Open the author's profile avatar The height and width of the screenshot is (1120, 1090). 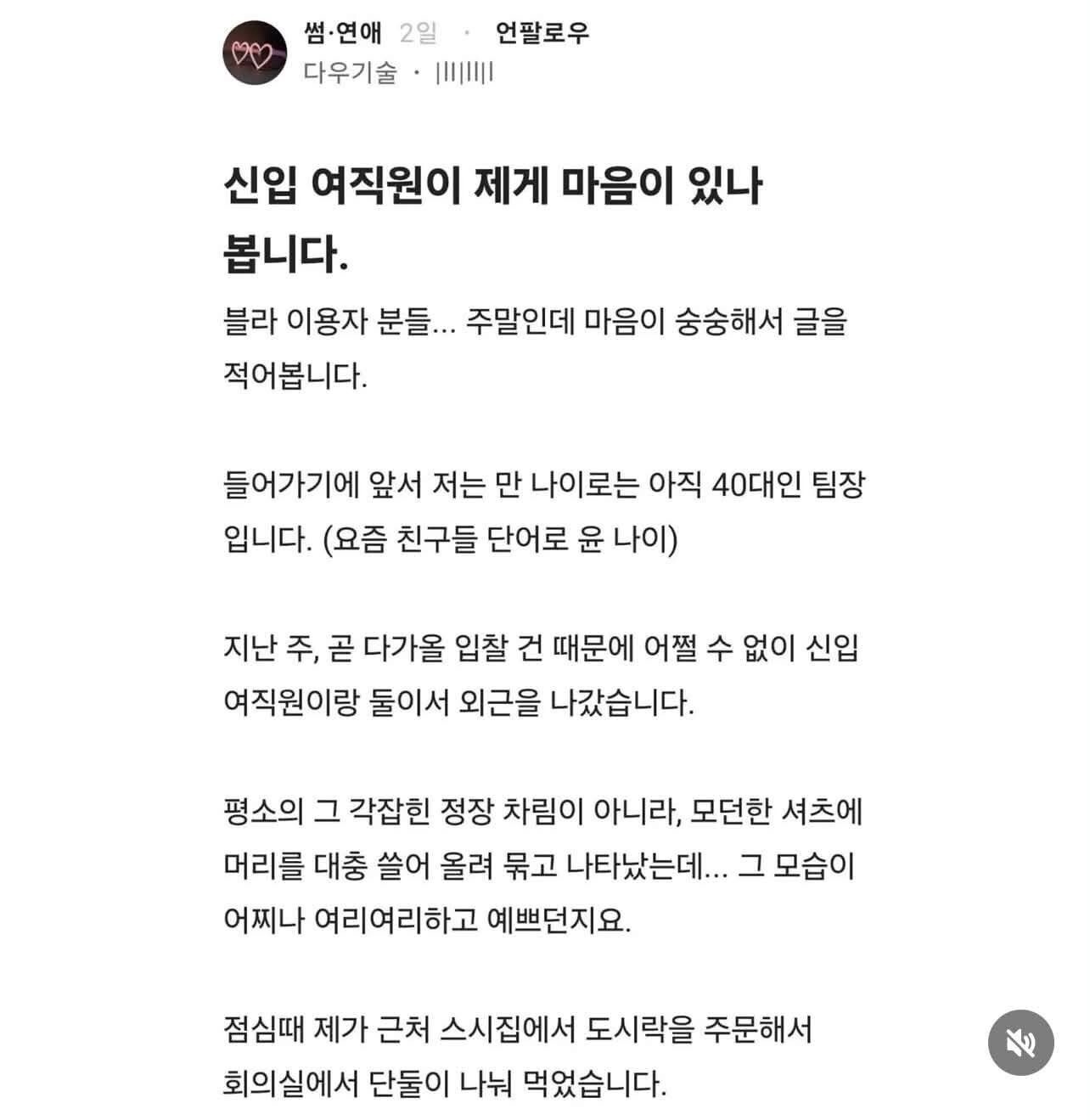255,53
